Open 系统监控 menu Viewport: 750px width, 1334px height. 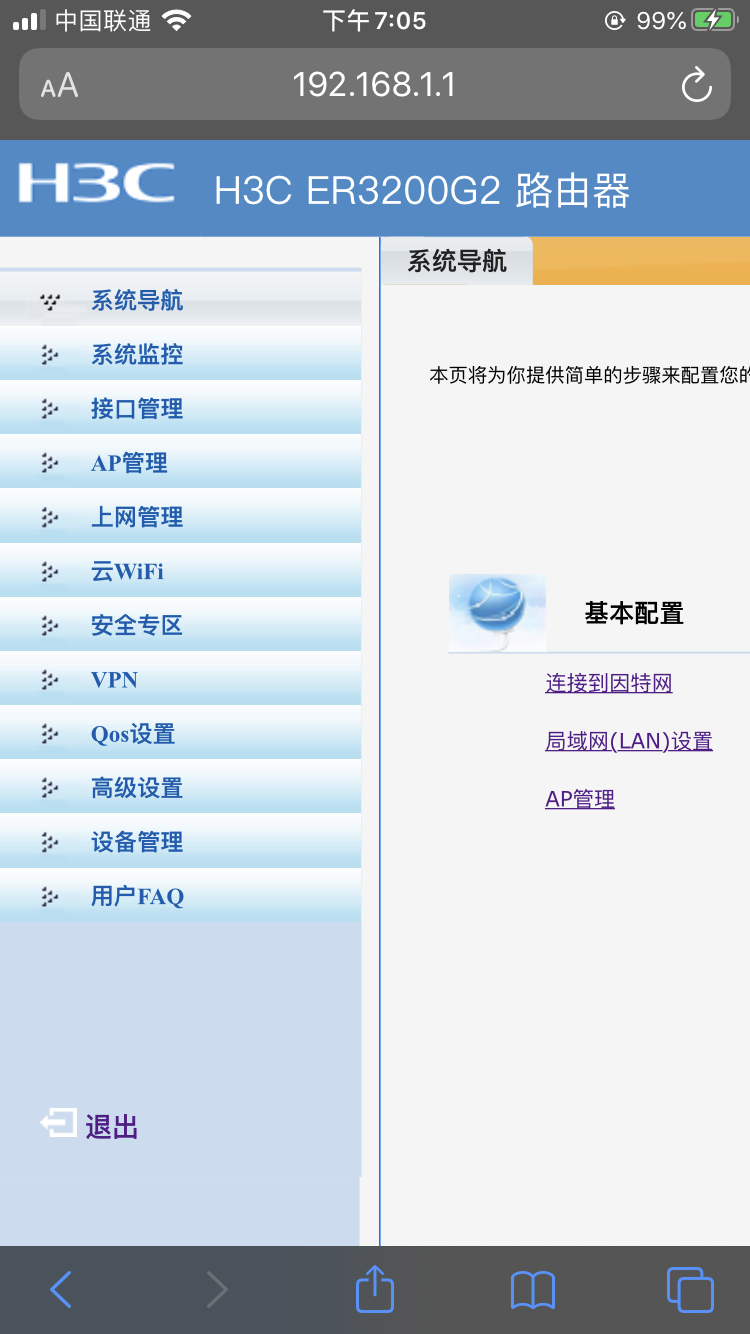click(x=137, y=355)
